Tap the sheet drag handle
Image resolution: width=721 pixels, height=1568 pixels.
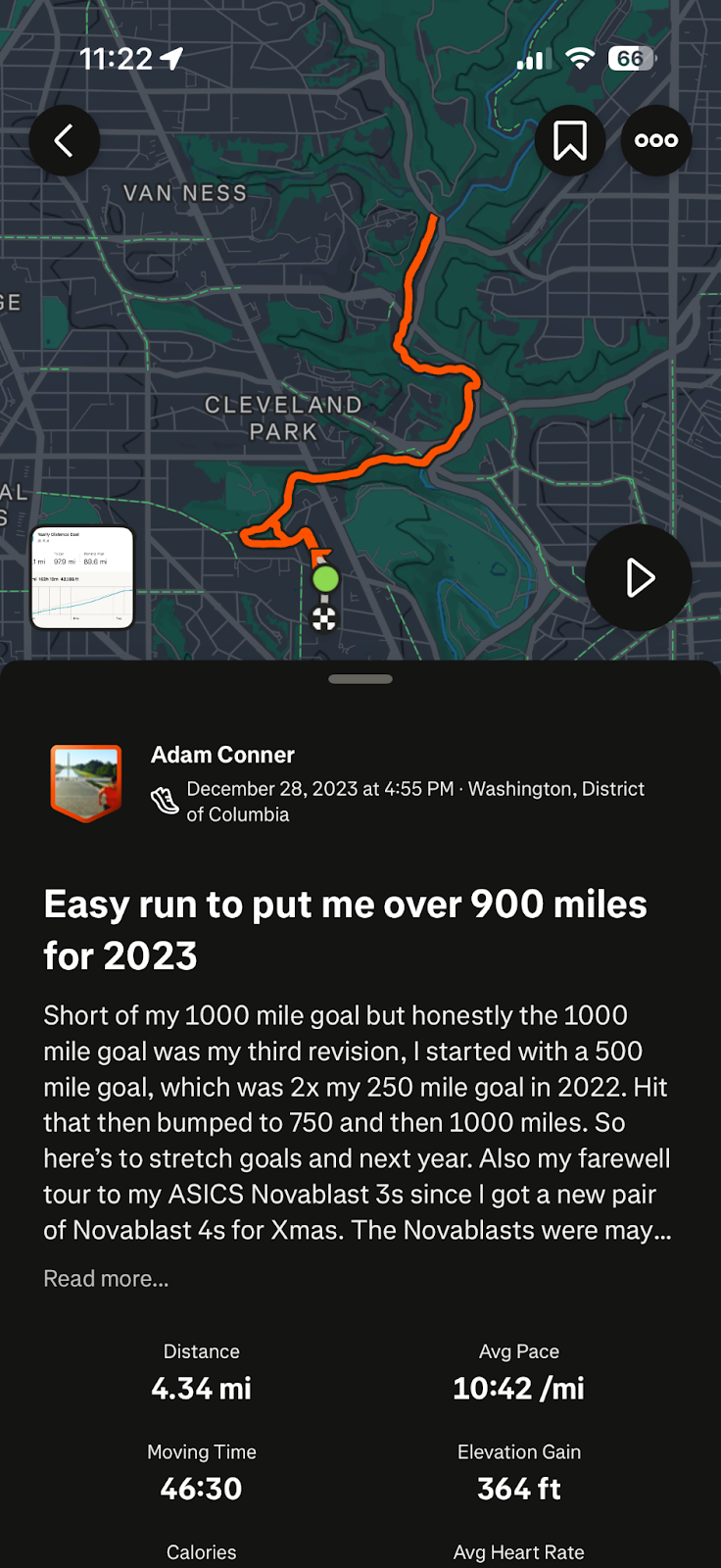[360, 679]
